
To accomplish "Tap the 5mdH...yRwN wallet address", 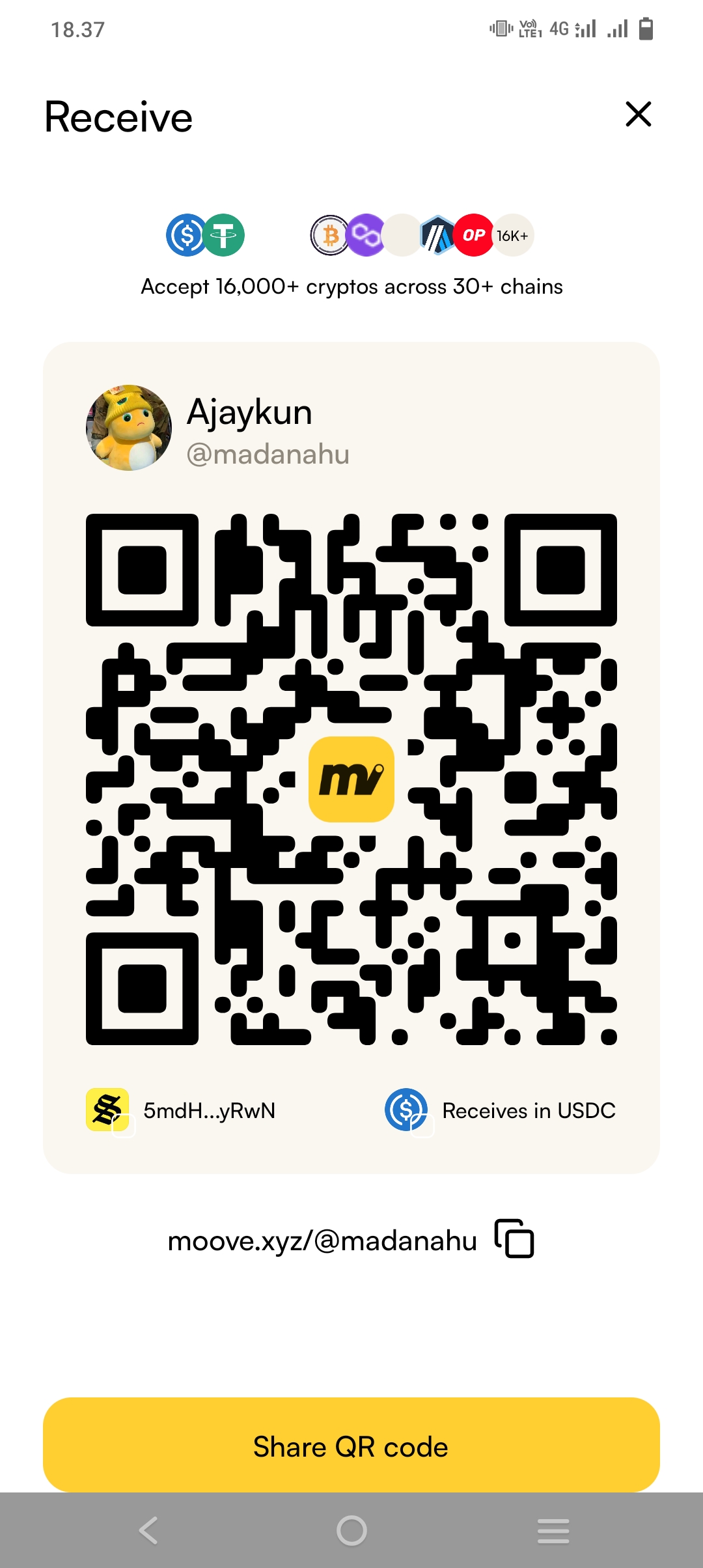I will tap(208, 1110).
